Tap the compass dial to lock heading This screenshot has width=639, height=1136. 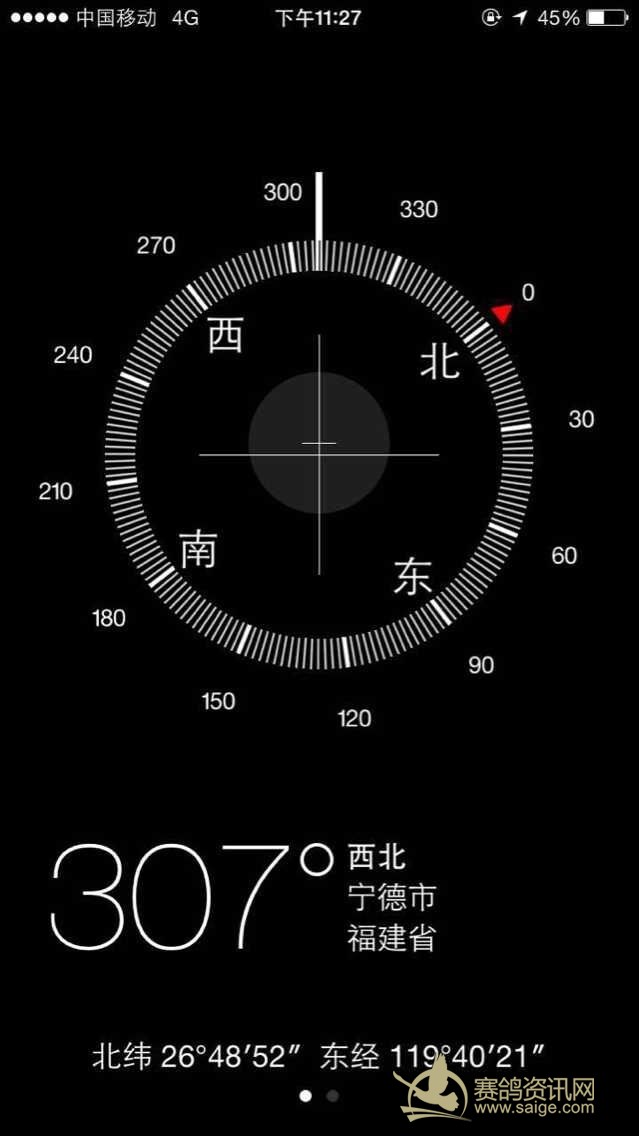click(x=319, y=454)
